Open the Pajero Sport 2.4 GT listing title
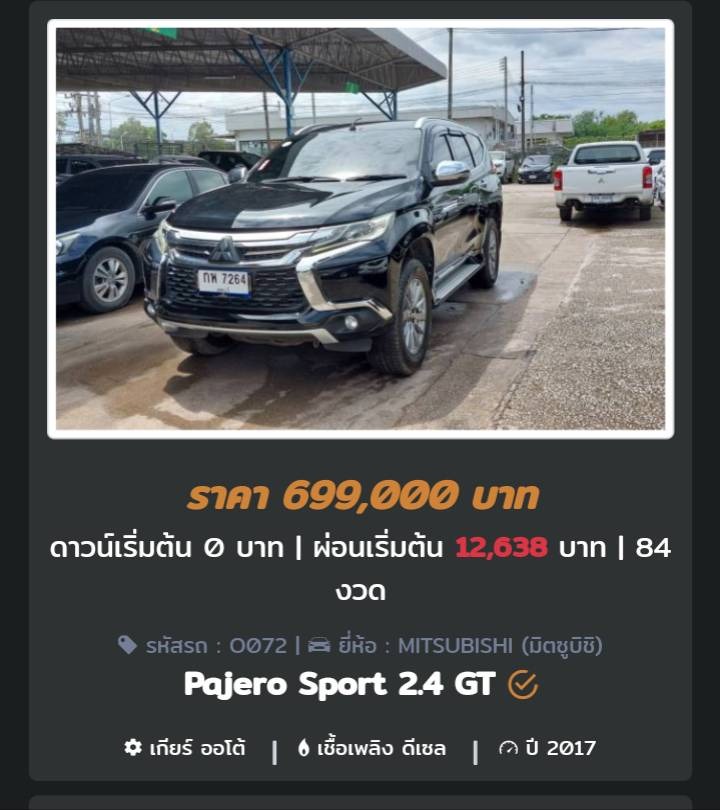720x810 pixels. coord(340,684)
